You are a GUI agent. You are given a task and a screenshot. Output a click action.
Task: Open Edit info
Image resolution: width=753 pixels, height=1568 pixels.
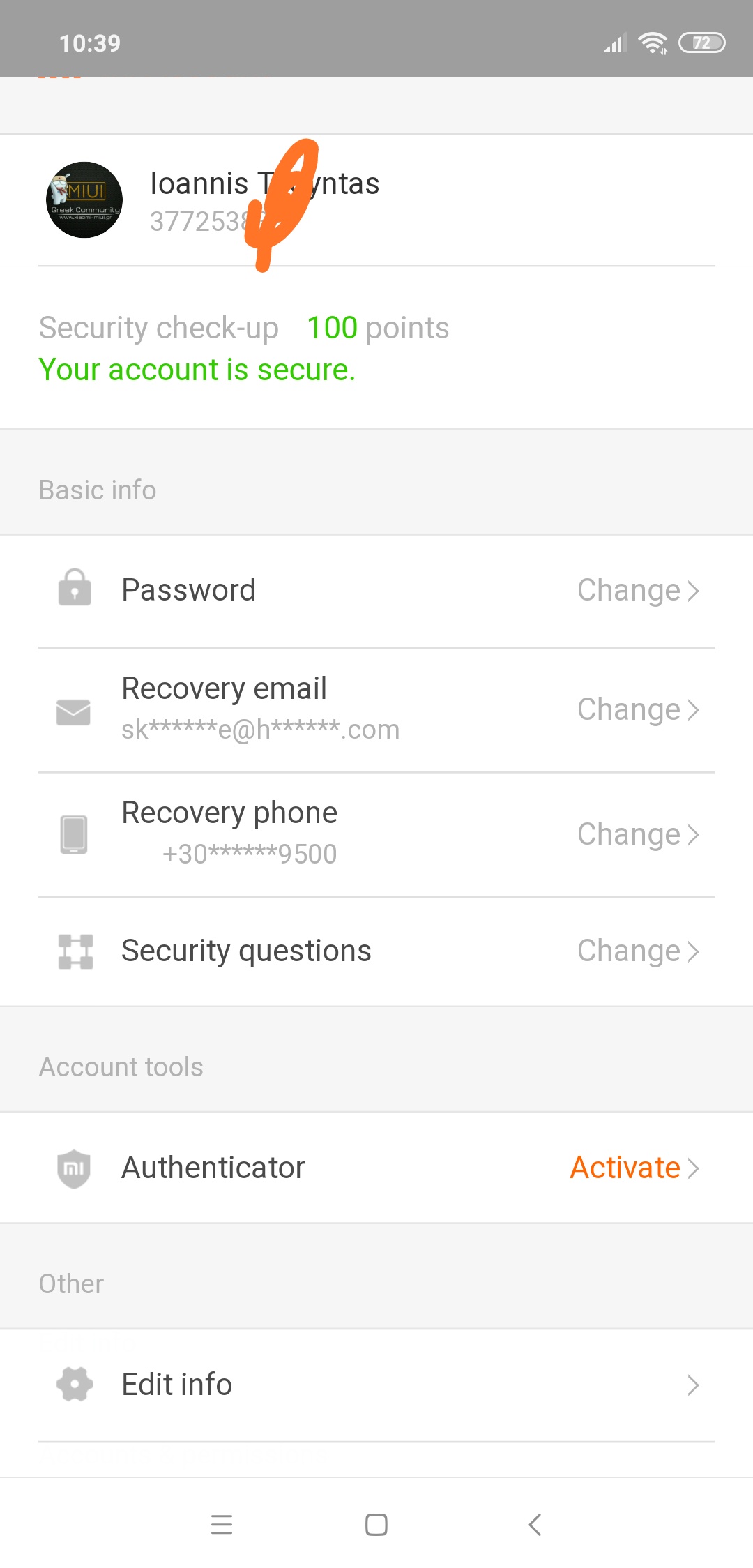click(x=376, y=1385)
